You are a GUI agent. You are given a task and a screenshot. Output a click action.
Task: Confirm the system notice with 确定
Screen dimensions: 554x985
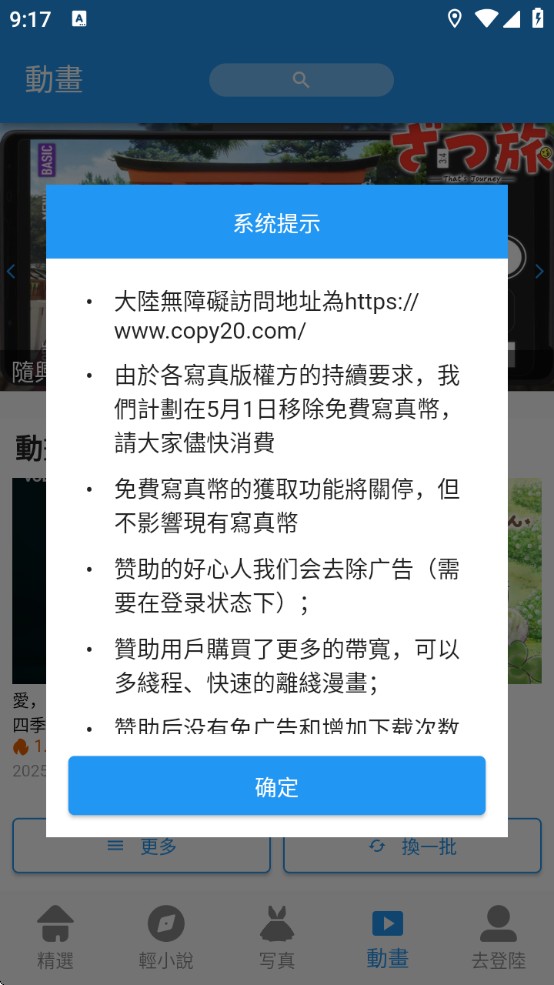pos(276,785)
